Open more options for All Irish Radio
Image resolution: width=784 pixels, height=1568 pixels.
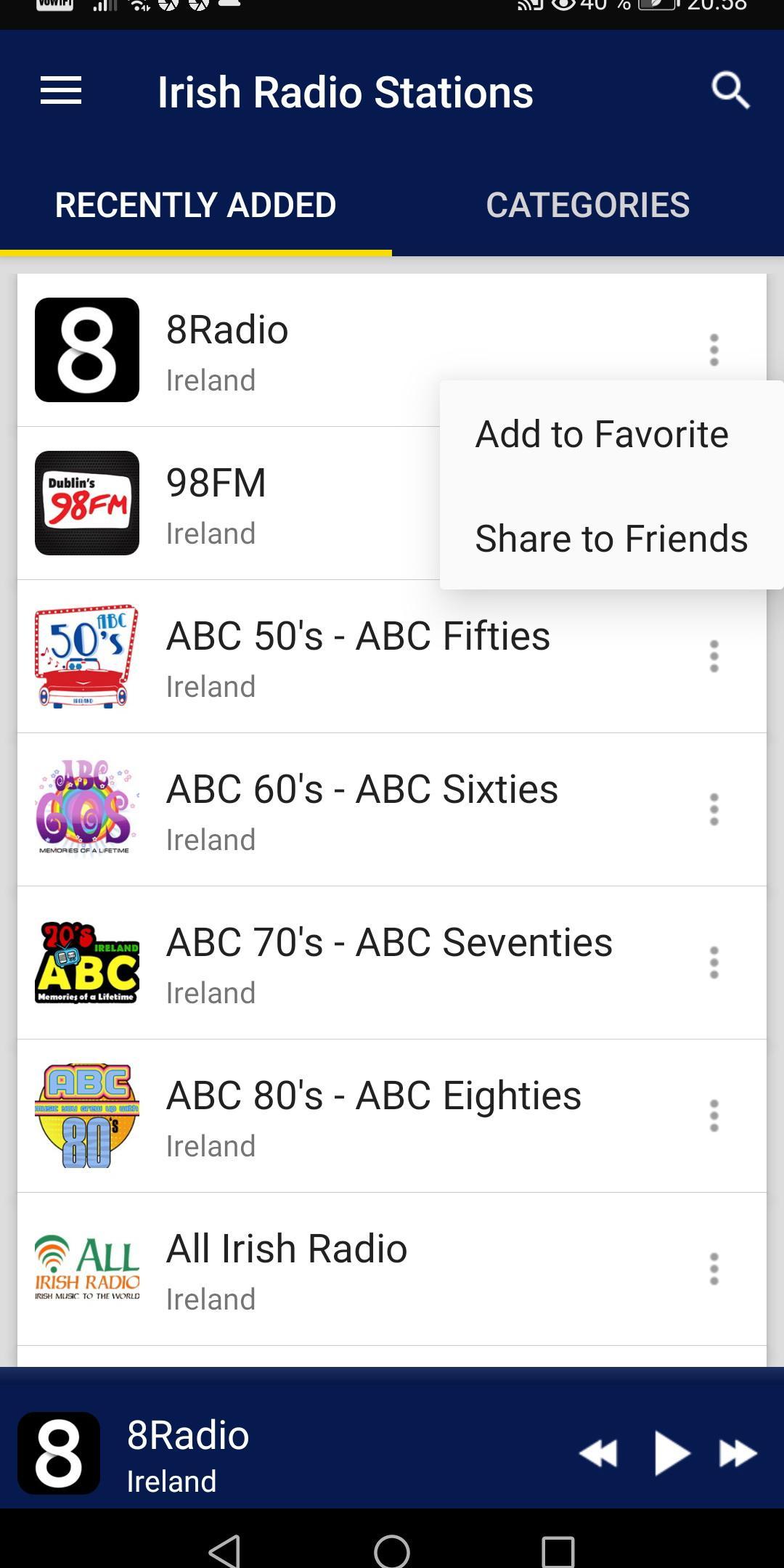pos(714,1269)
